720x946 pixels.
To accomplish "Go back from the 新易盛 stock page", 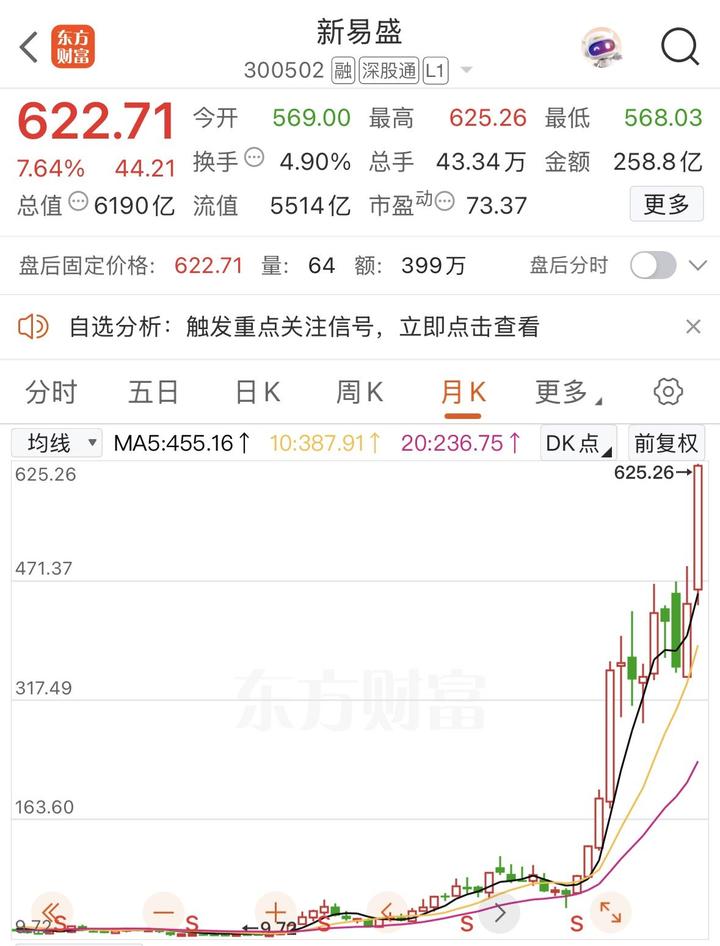I will (x=28, y=46).
